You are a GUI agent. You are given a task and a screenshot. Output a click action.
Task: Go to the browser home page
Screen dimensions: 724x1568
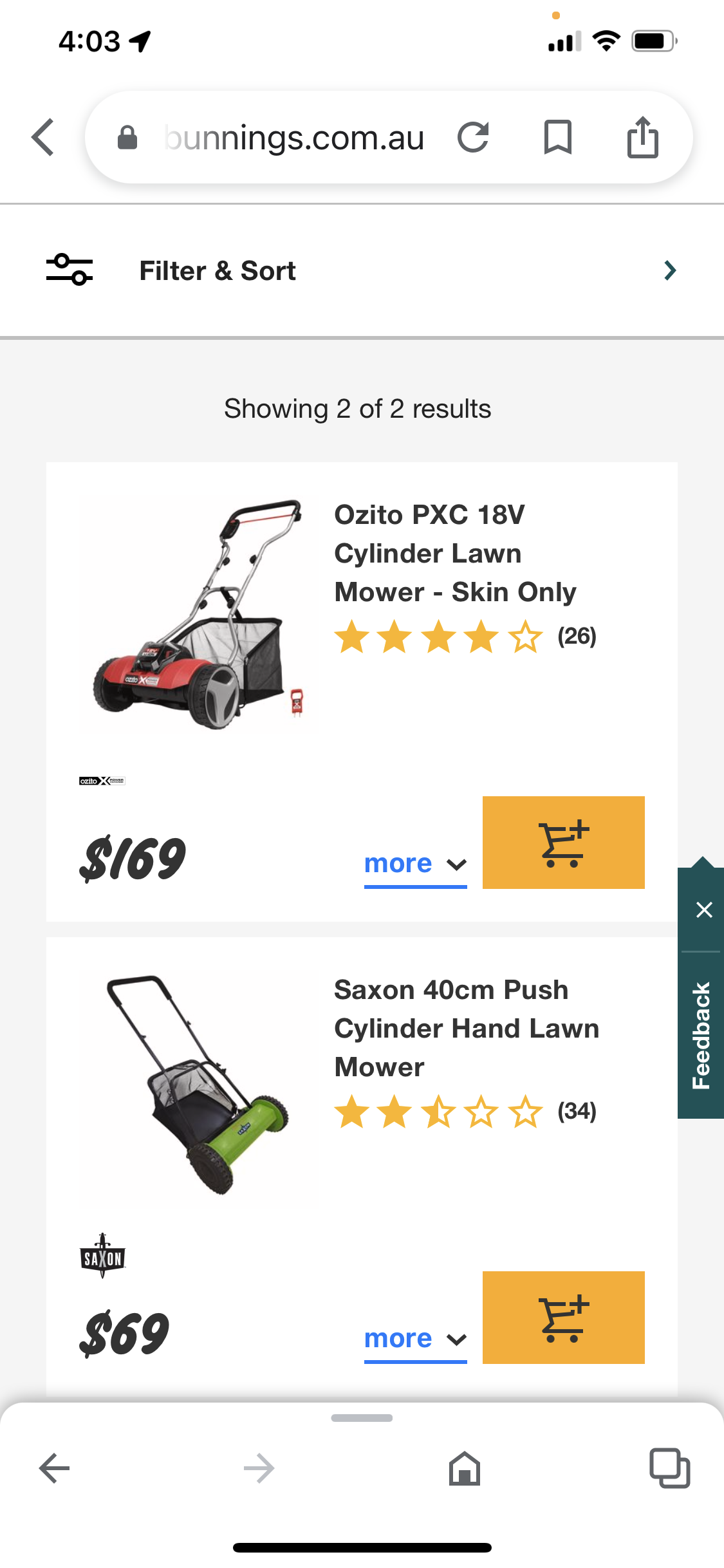465,1468
